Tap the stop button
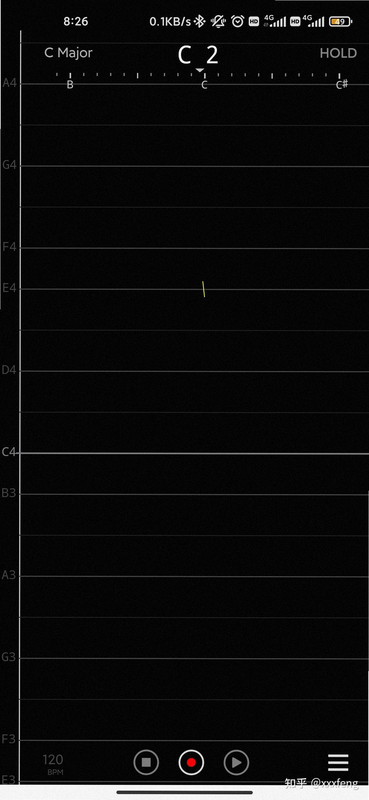Image resolution: width=369 pixels, height=800 pixels. (146, 762)
